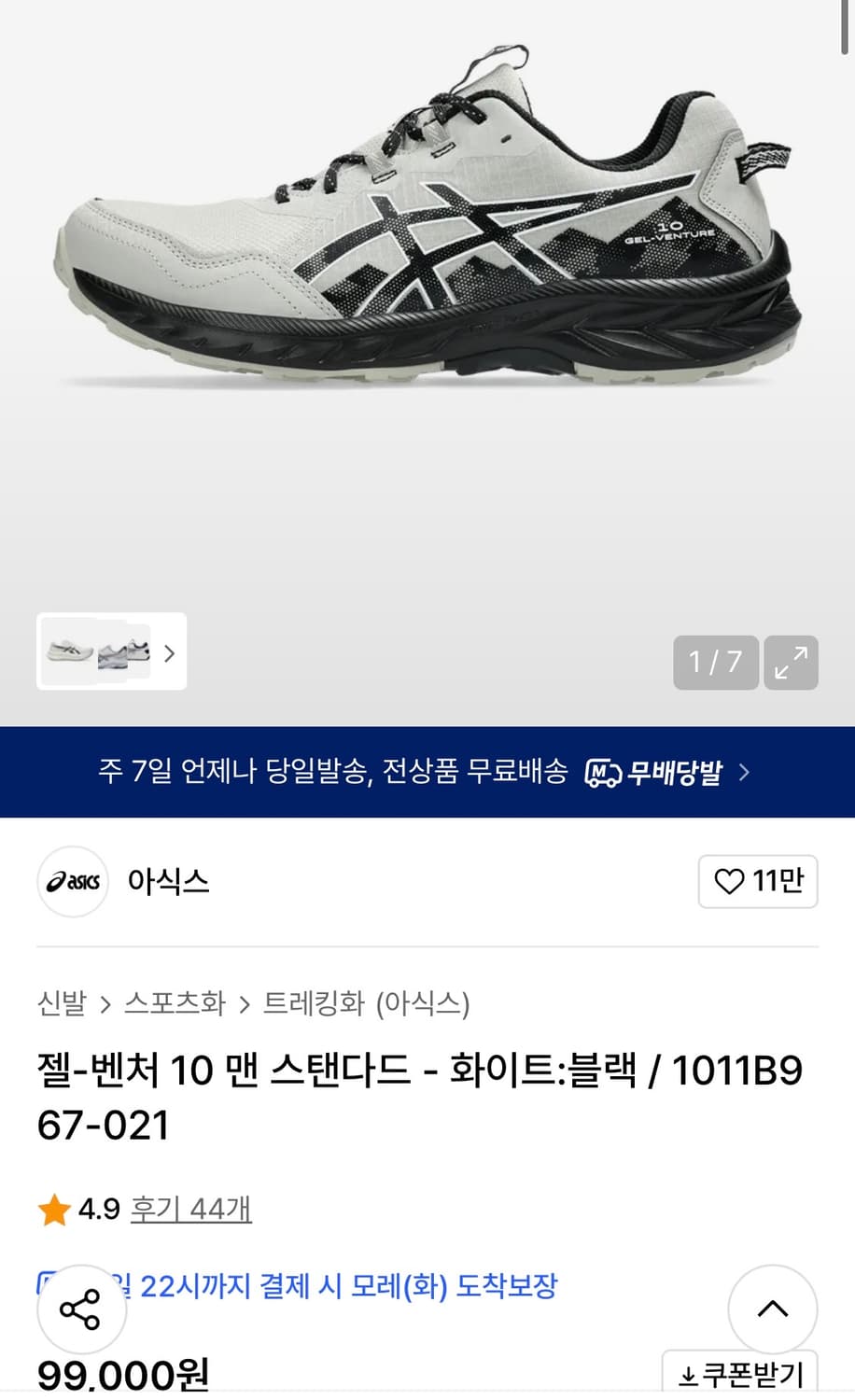Screen dimensions: 855x1400
Task: Tap the breadcrumb arrow after 스포츠화
Action: click(x=245, y=1005)
